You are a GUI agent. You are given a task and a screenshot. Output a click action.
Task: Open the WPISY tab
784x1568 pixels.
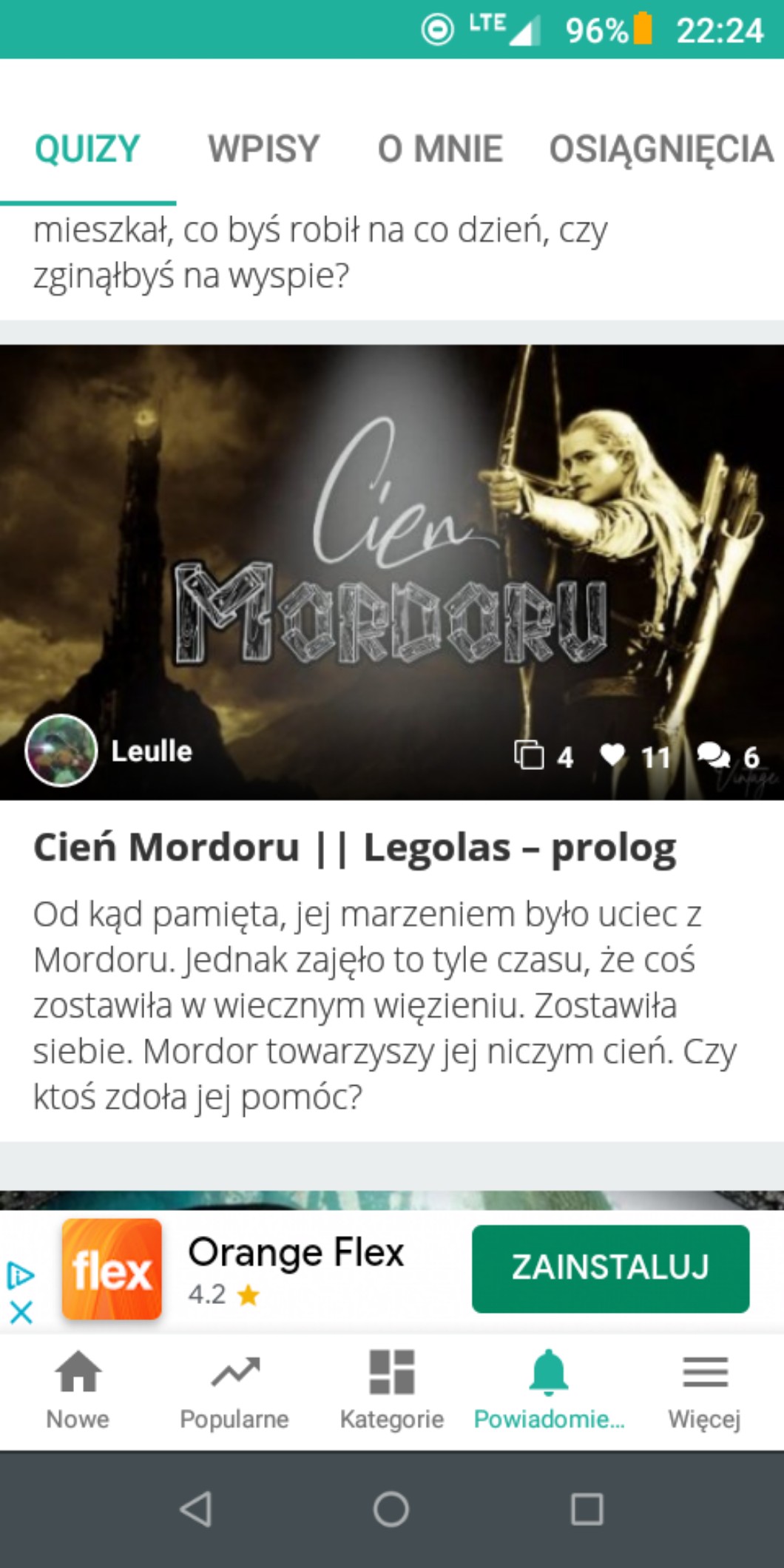click(x=263, y=149)
